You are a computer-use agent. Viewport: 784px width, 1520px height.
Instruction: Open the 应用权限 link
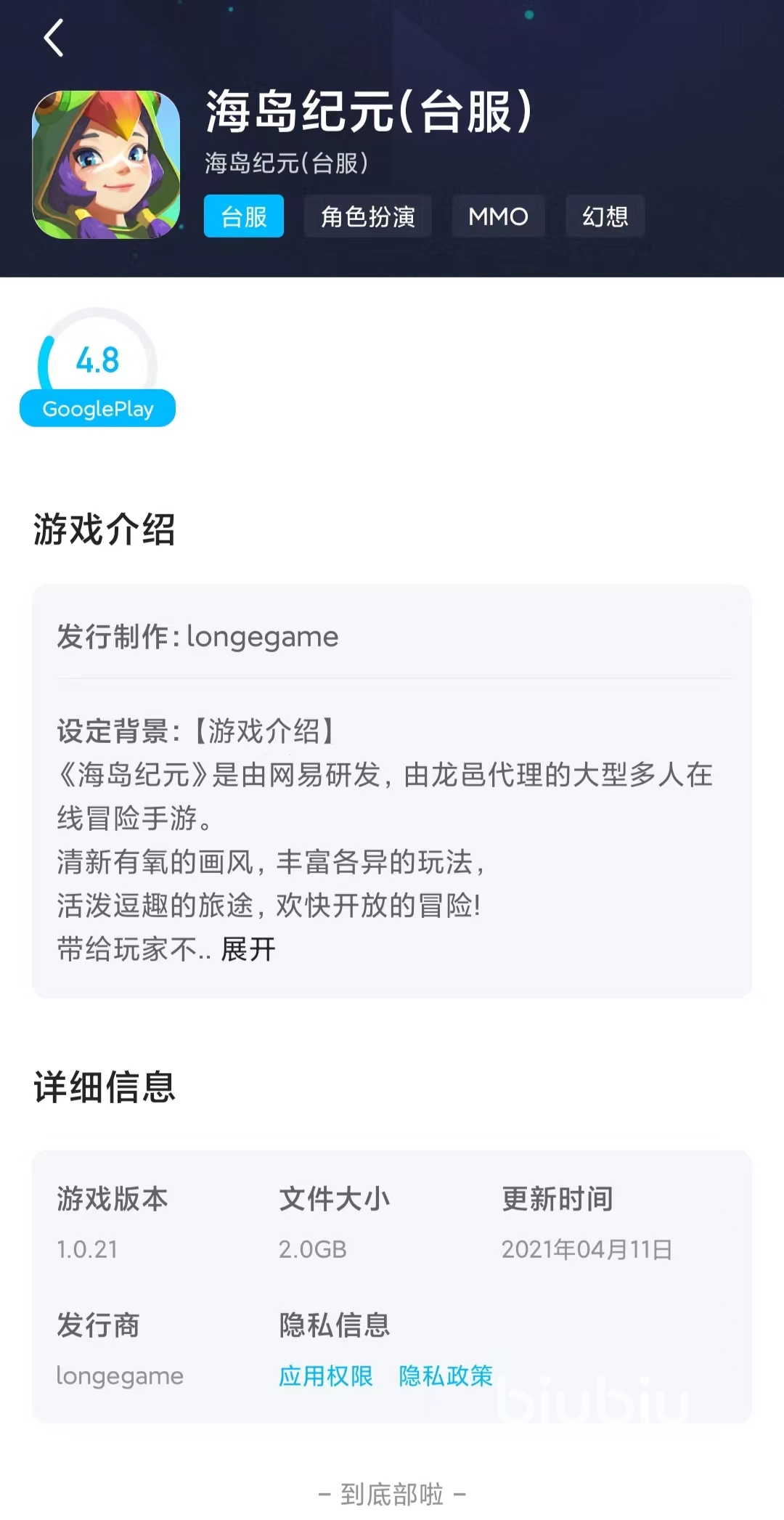click(x=325, y=1375)
